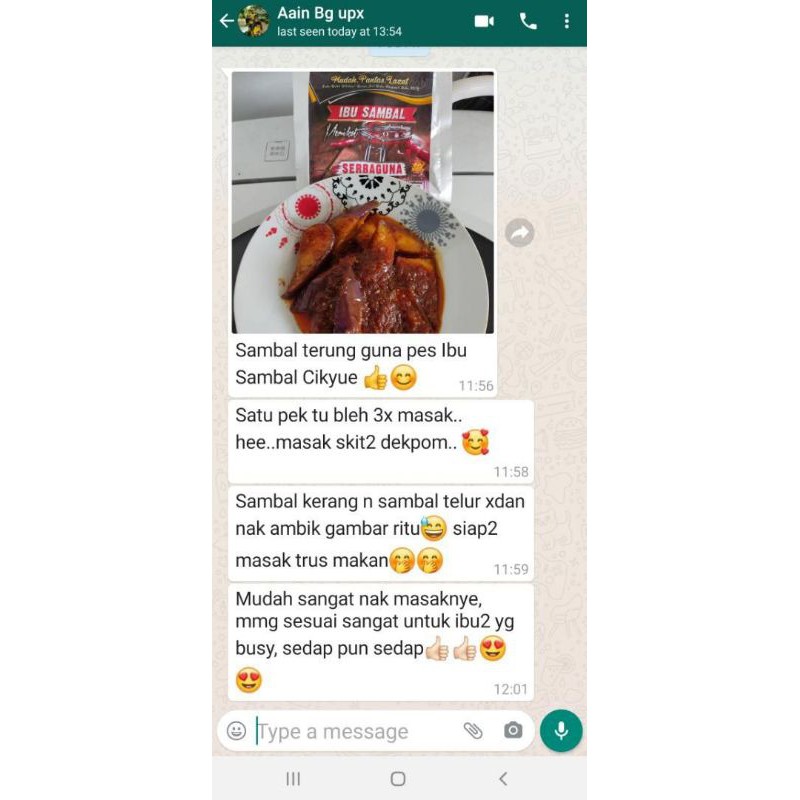Open the chat overflow menu
Viewport: 800px width, 800px height.
(x=566, y=21)
